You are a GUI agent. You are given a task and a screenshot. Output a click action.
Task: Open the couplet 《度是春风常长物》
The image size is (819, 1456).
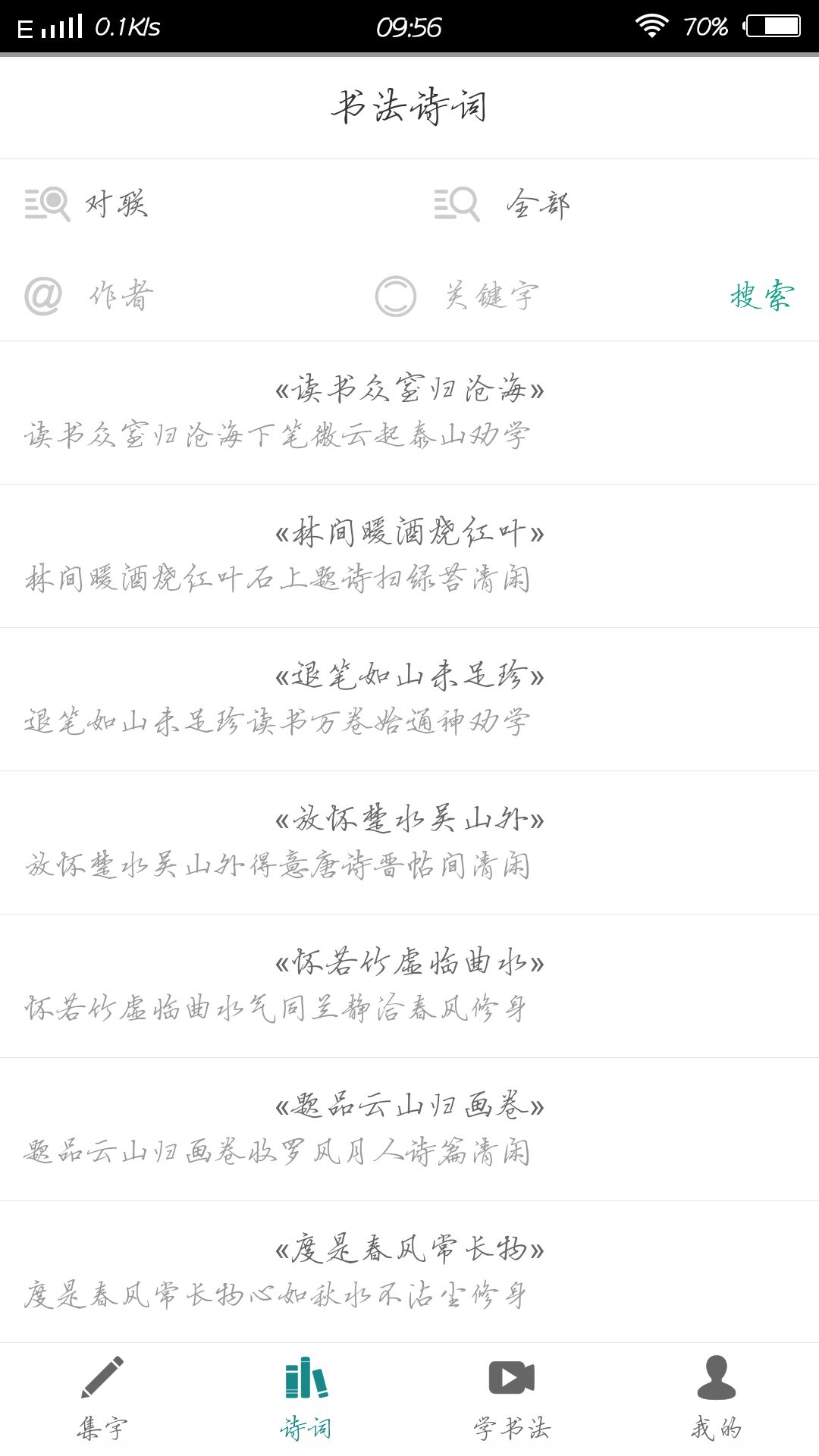click(x=409, y=1272)
